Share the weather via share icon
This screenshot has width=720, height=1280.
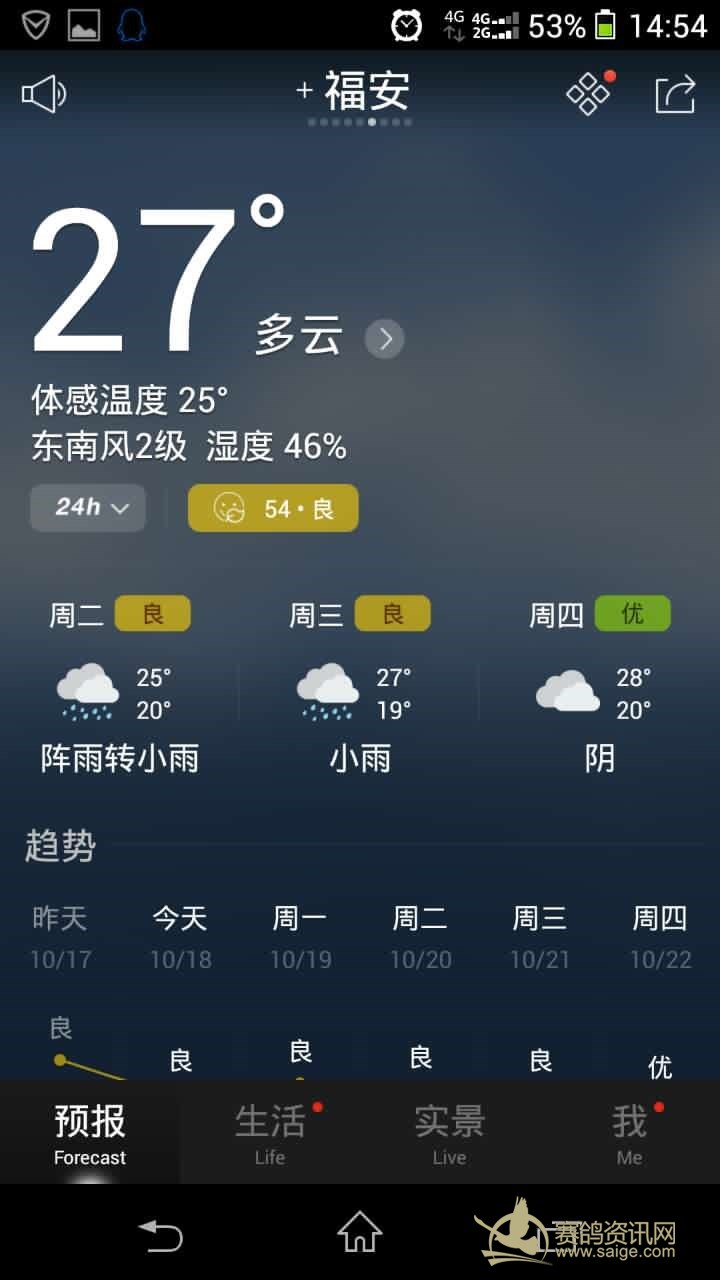675,95
